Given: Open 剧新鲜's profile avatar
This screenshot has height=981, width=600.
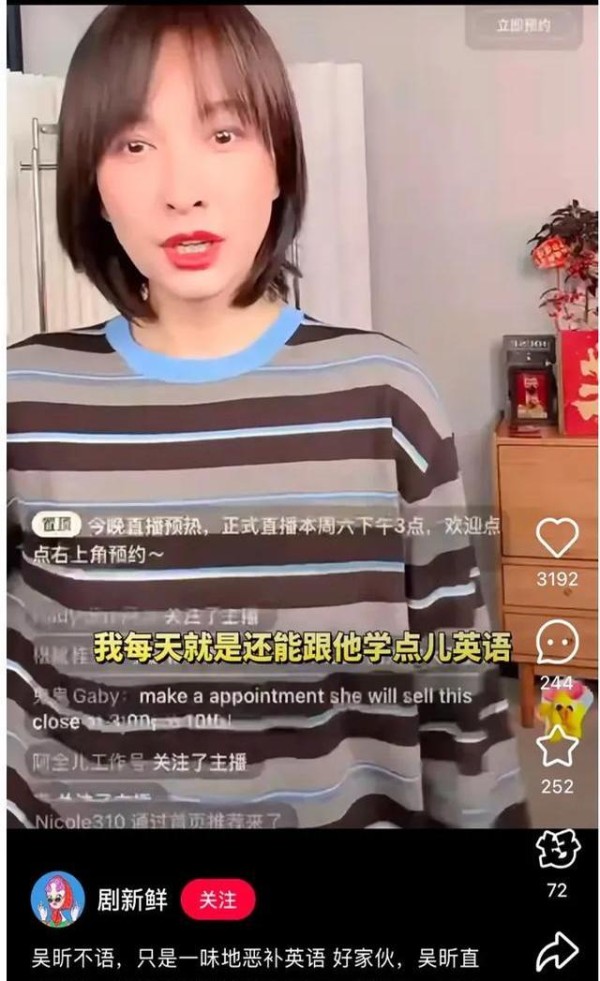Looking at the screenshot, I should 57,899.
